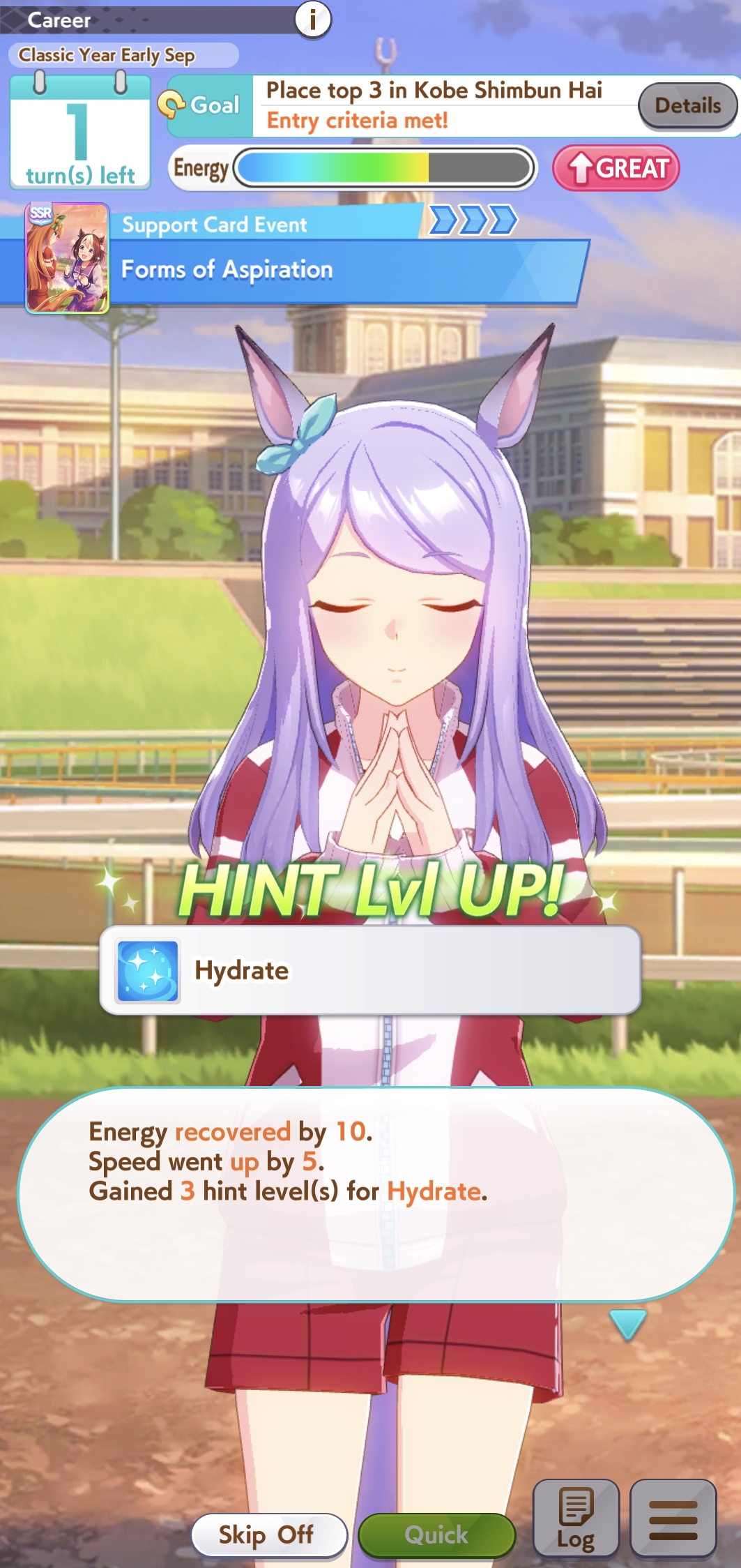
Task: Tap the Quick button
Action: click(x=437, y=1534)
